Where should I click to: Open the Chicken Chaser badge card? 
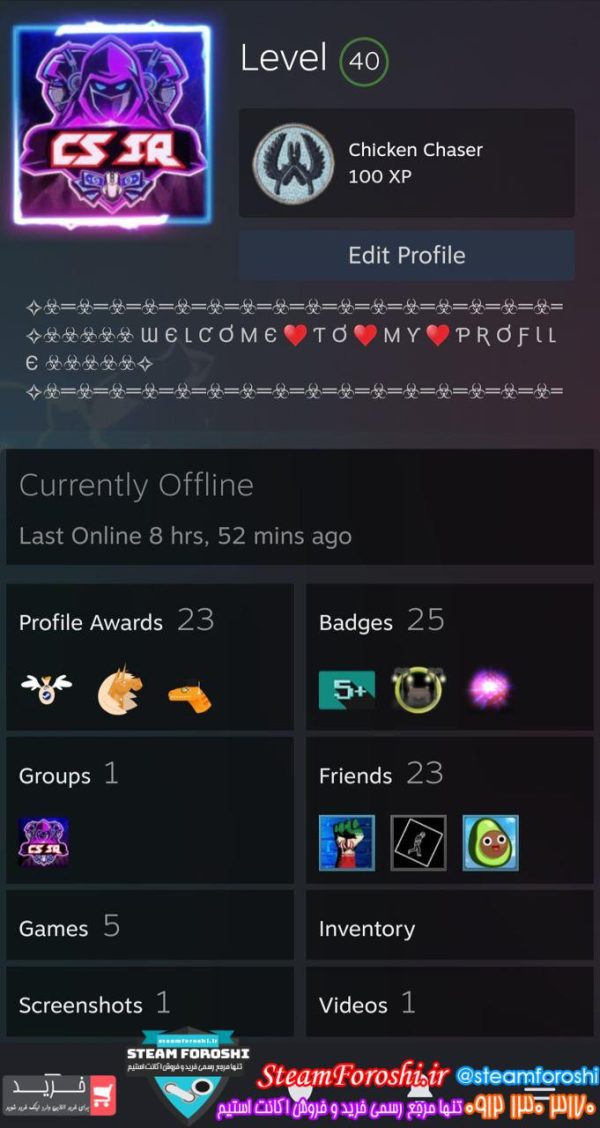406,163
